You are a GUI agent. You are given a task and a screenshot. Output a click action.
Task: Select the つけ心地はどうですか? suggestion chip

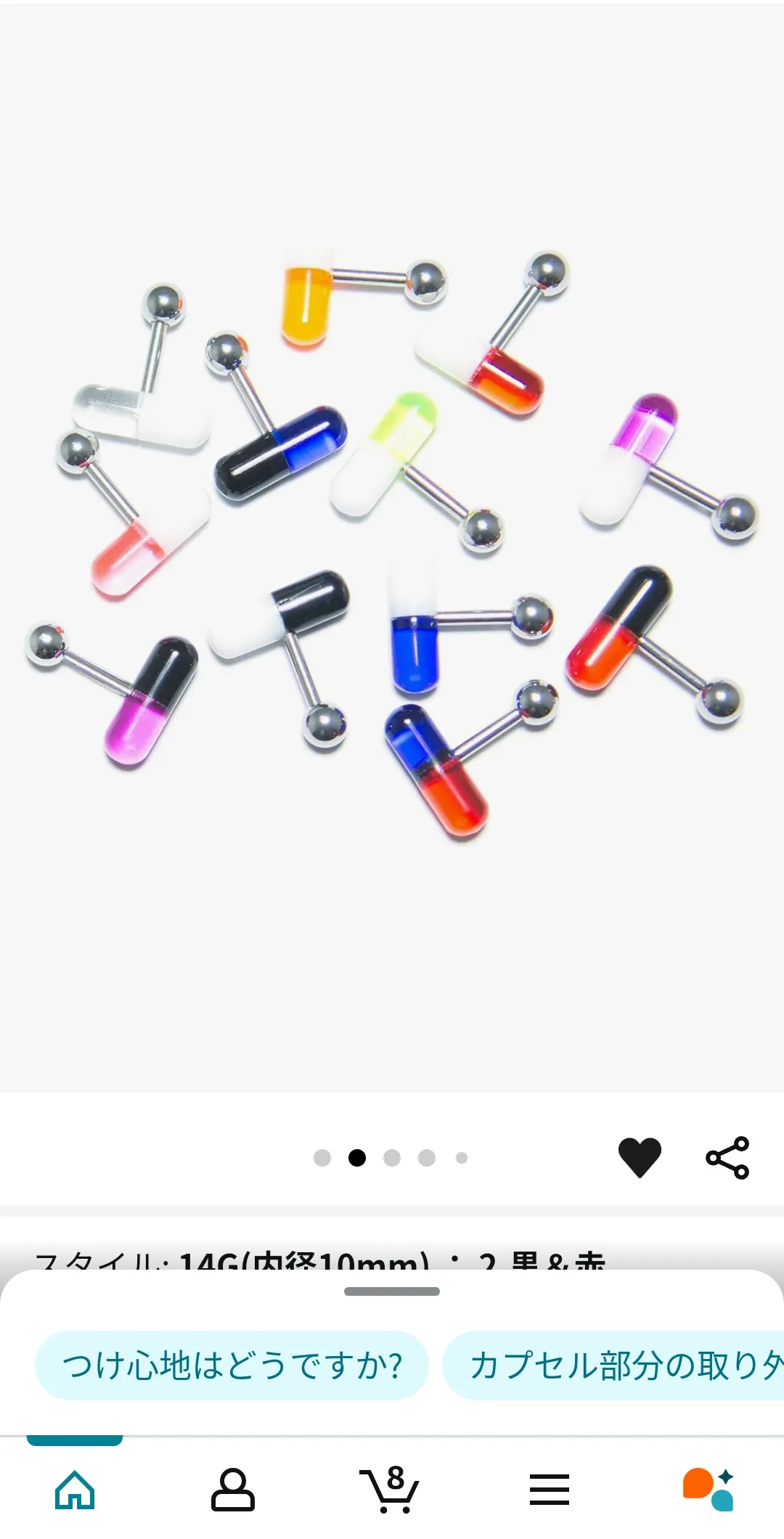point(232,1365)
